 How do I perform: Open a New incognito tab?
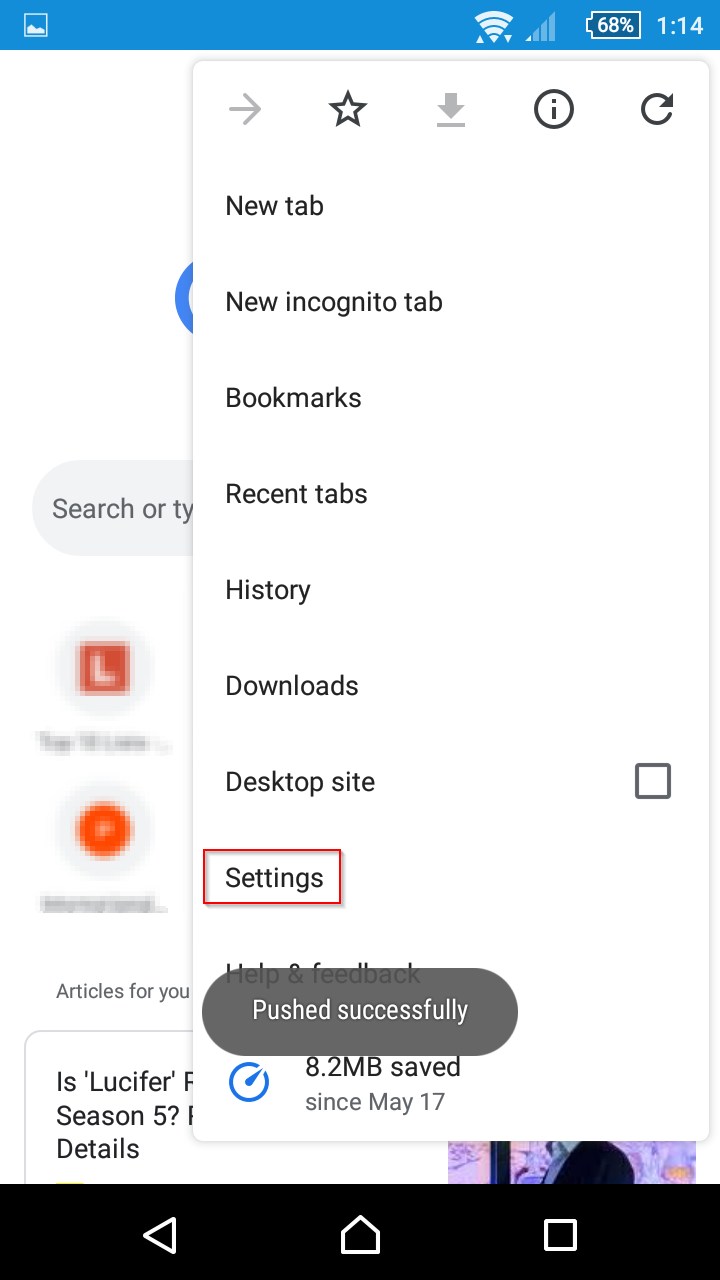pos(334,301)
